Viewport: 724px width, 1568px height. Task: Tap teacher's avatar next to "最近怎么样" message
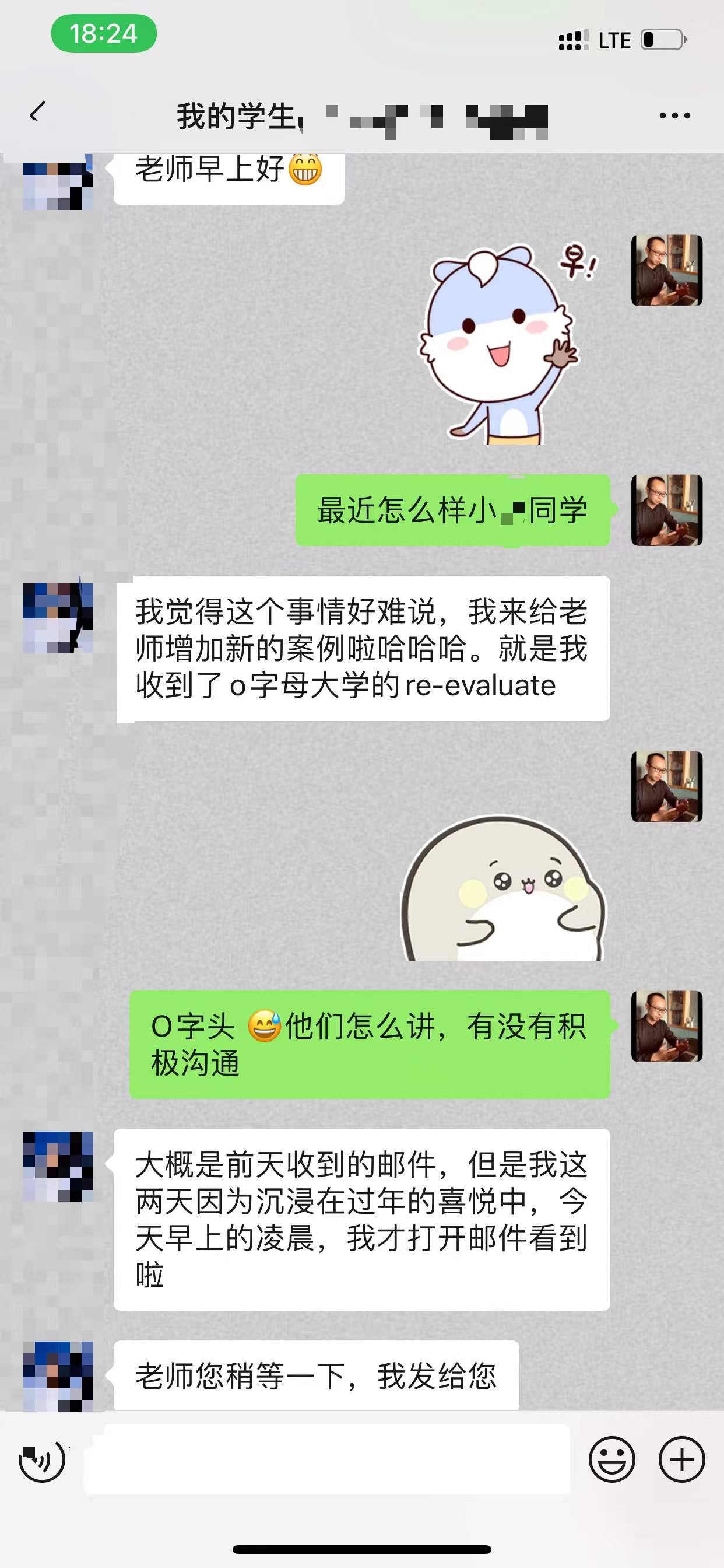[x=667, y=510]
